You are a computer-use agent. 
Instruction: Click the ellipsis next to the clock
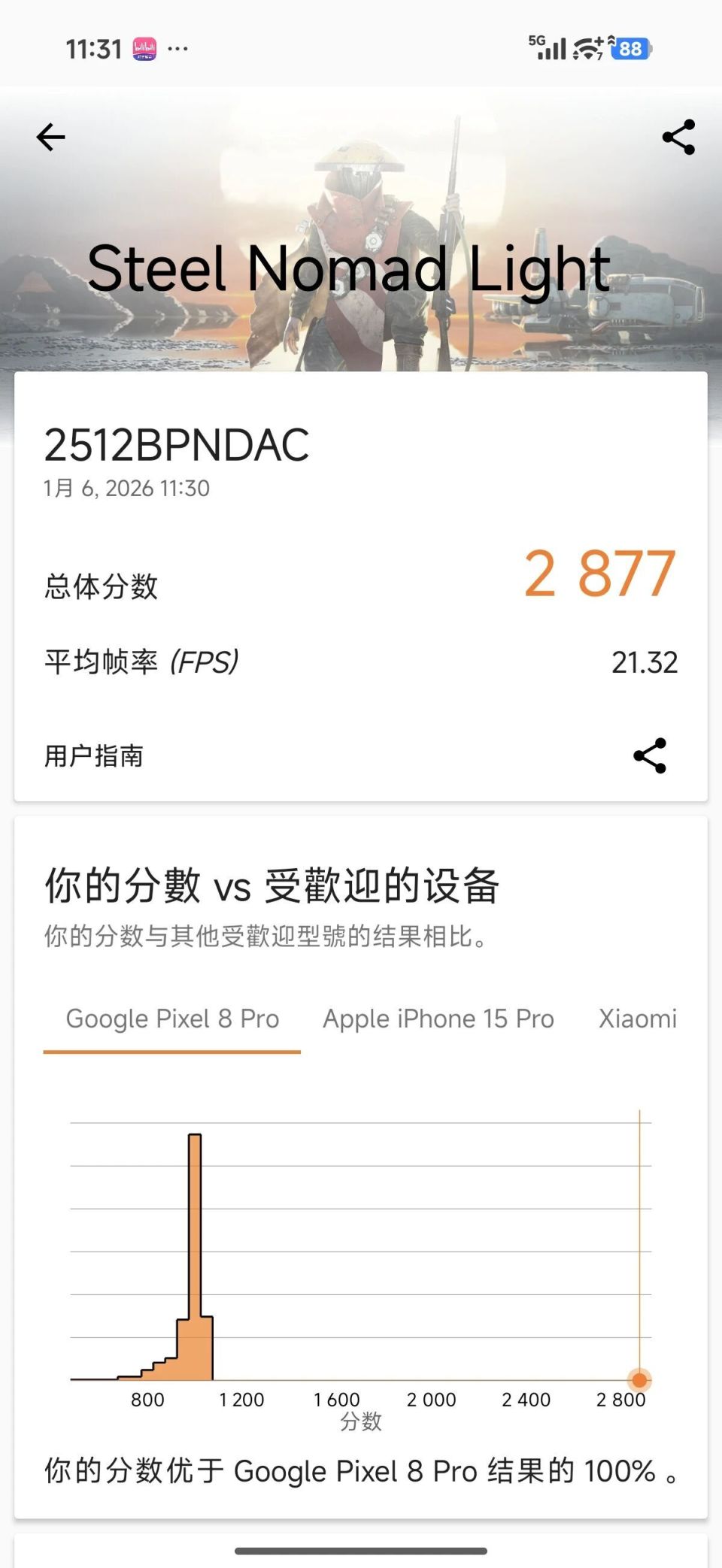click(177, 50)
